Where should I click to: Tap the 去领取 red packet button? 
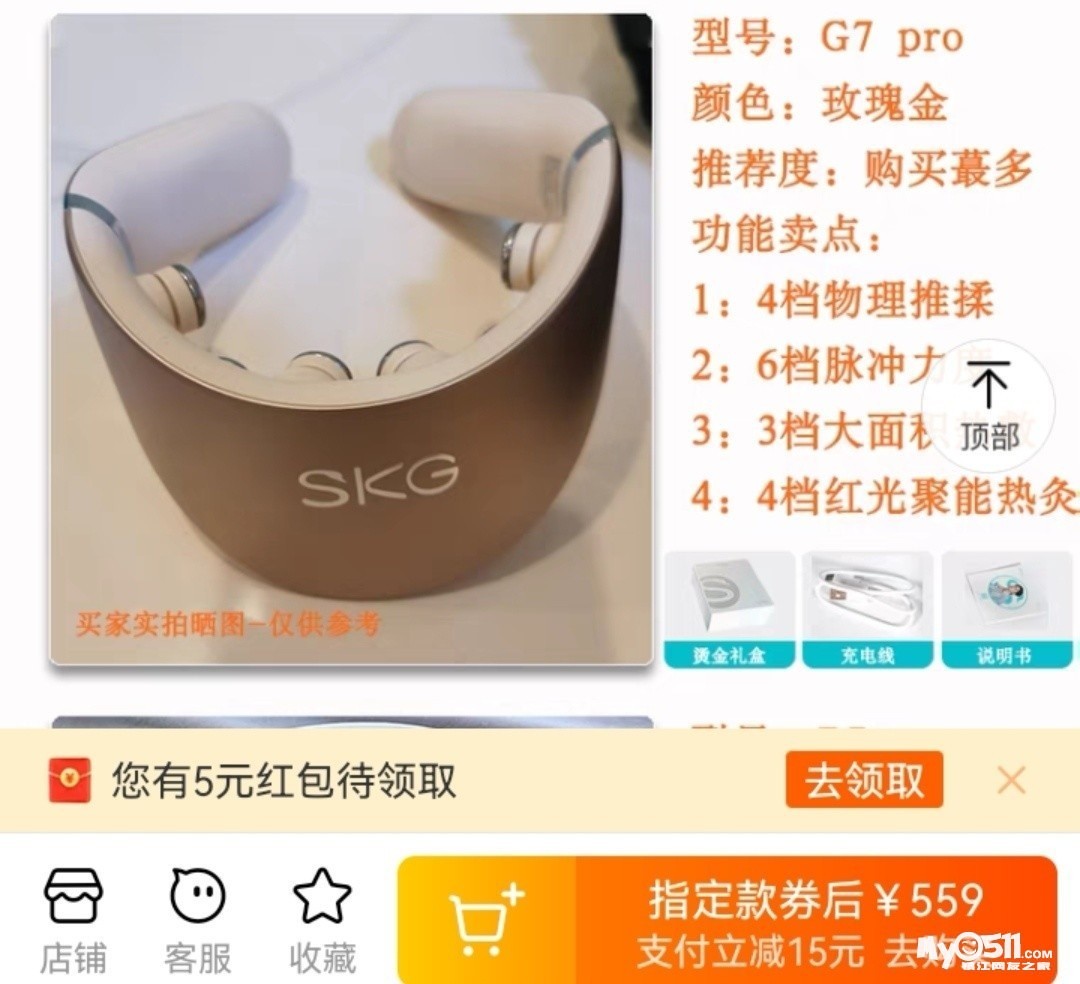coord(864,780)
